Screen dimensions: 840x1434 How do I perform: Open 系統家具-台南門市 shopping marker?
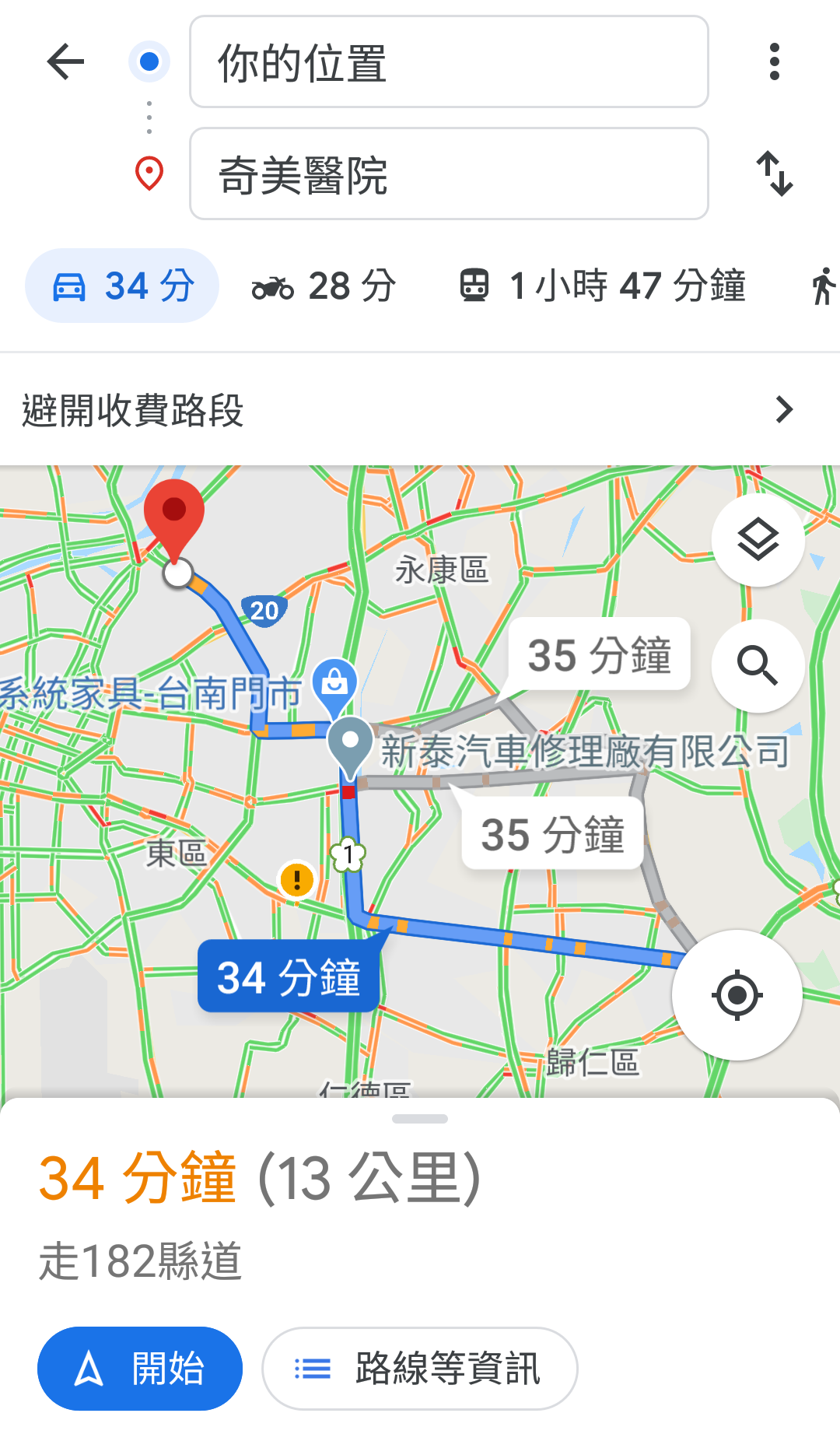[334, 685]
